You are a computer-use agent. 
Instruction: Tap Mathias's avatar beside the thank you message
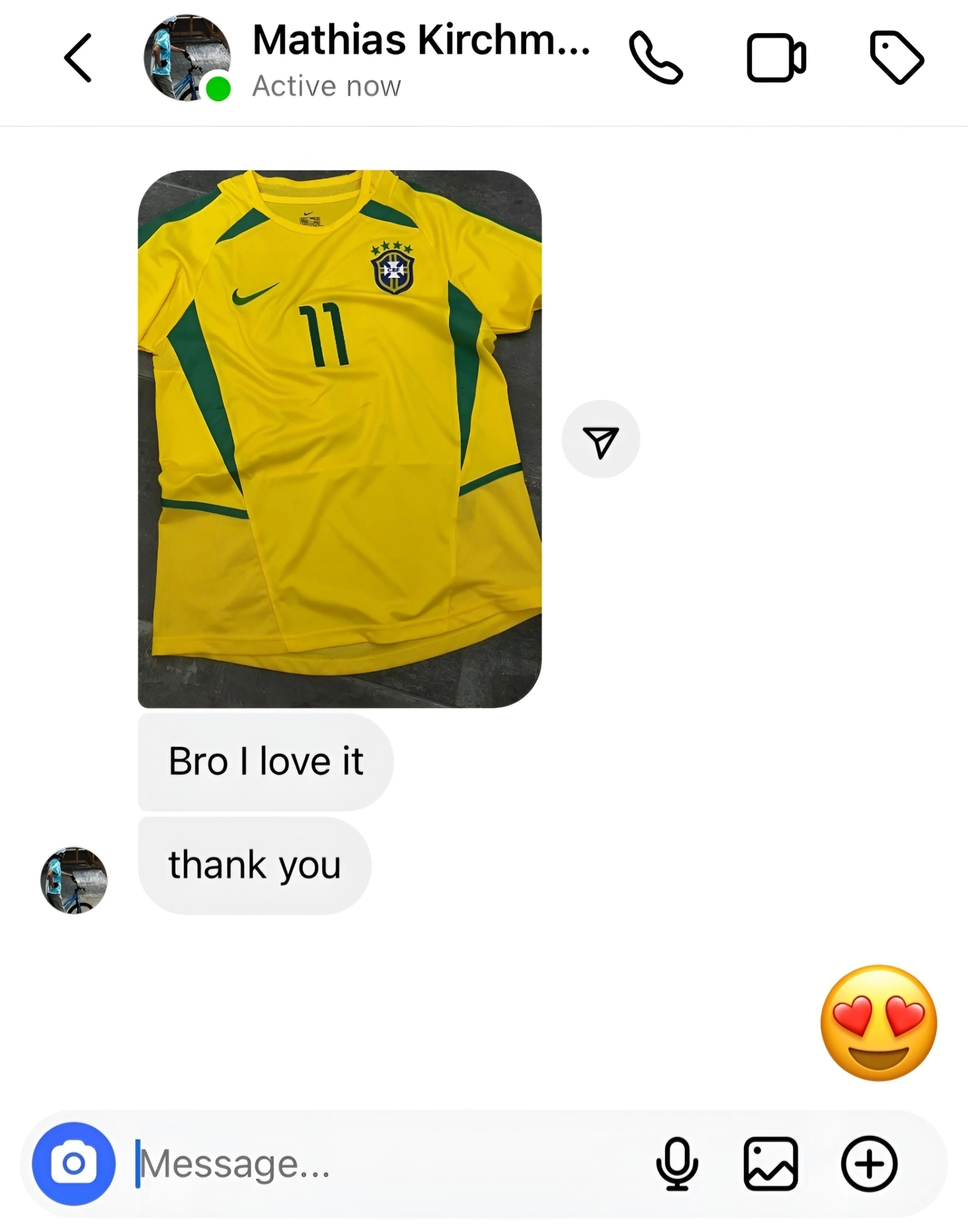point(74,880)
